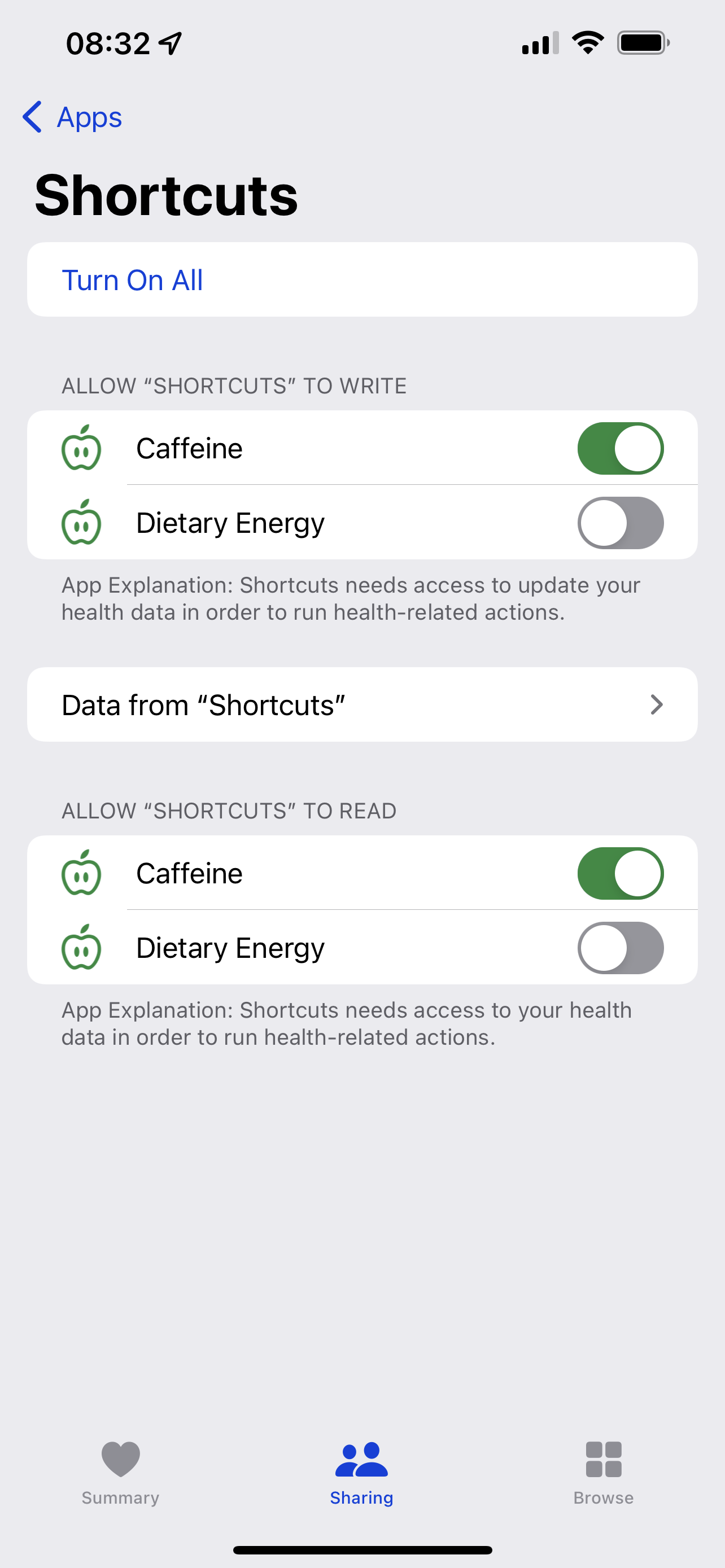Tap Turn On All
Image resolution: width=725 pixels, height=1568 pixels.
coord(132,280)
